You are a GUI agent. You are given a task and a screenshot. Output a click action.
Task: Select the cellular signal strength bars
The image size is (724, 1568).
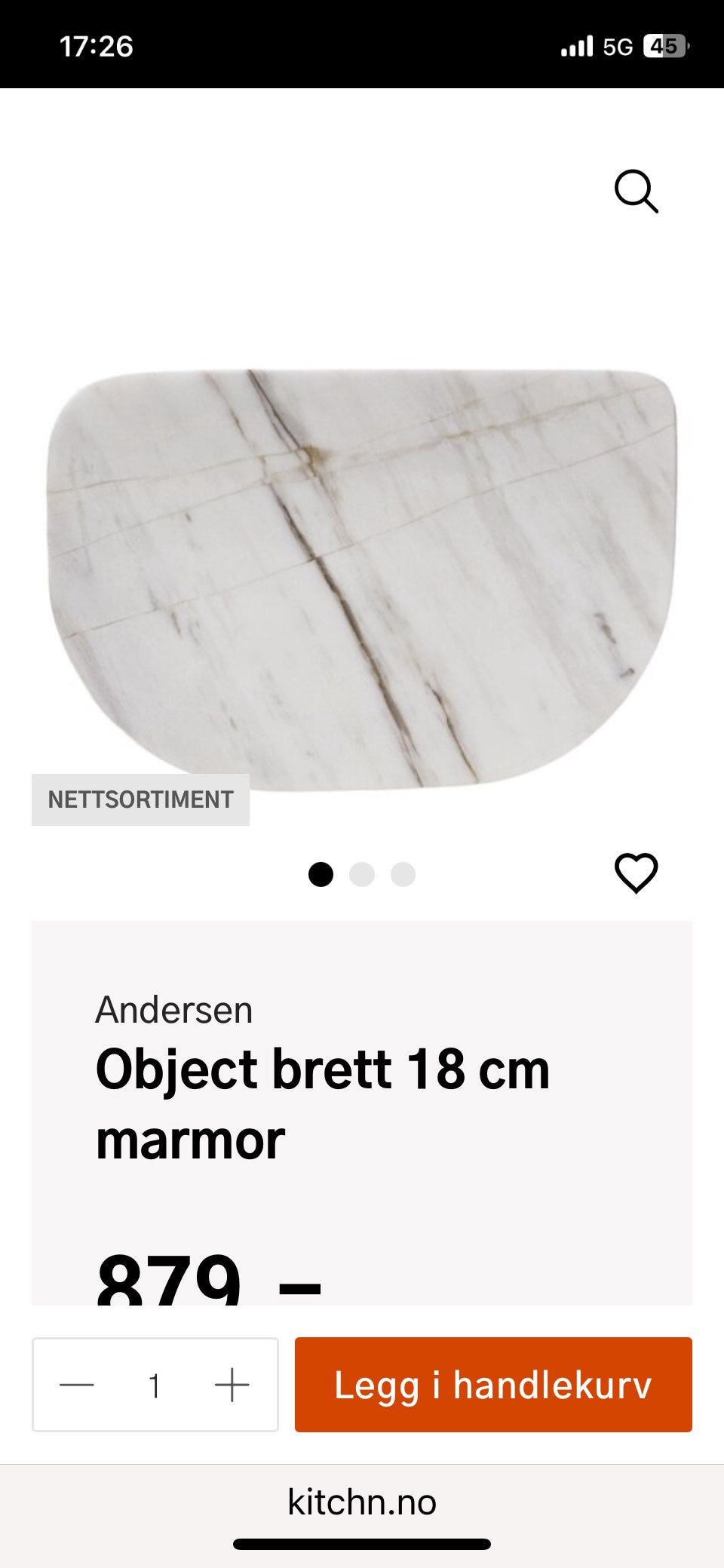579,47
